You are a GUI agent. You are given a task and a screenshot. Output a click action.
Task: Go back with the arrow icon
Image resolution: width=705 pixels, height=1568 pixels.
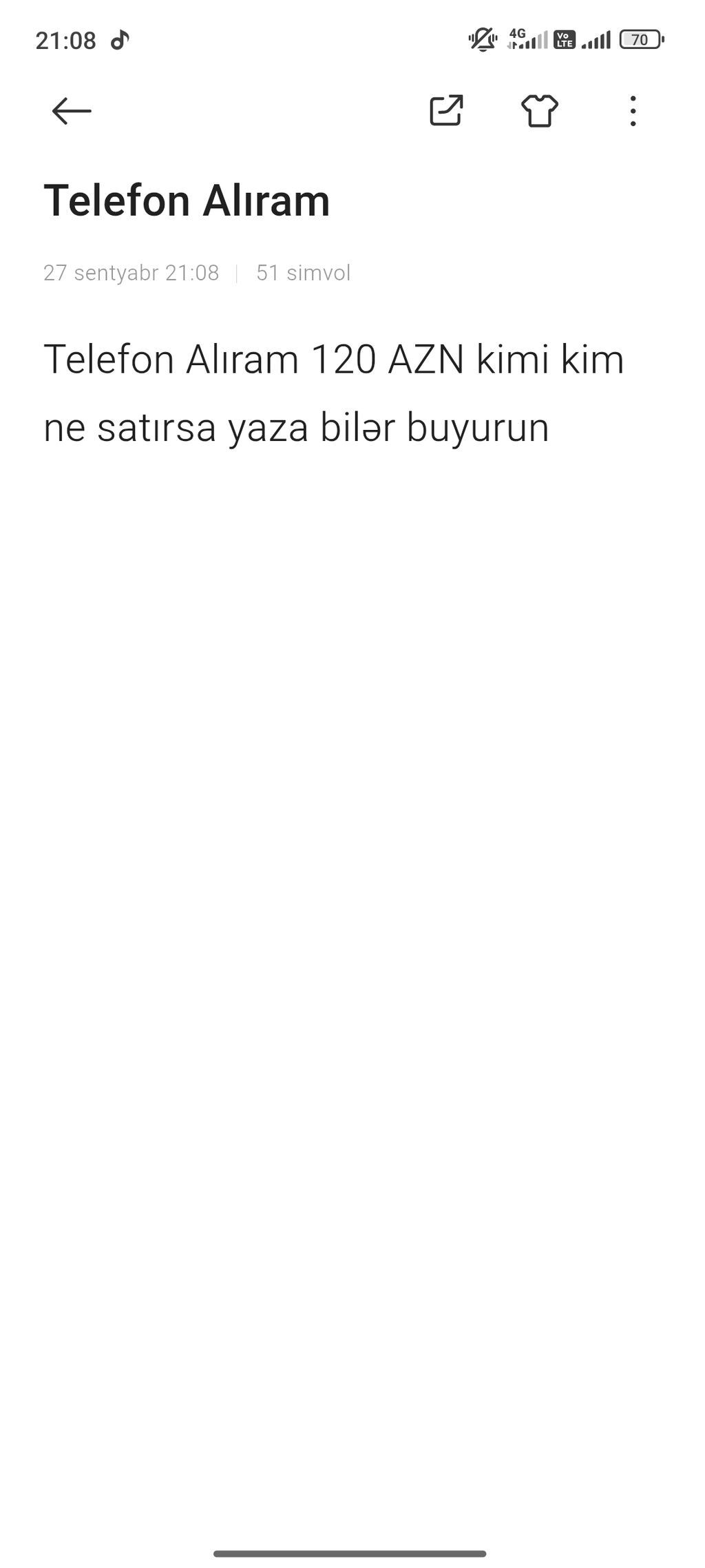(x=72, y=111)
